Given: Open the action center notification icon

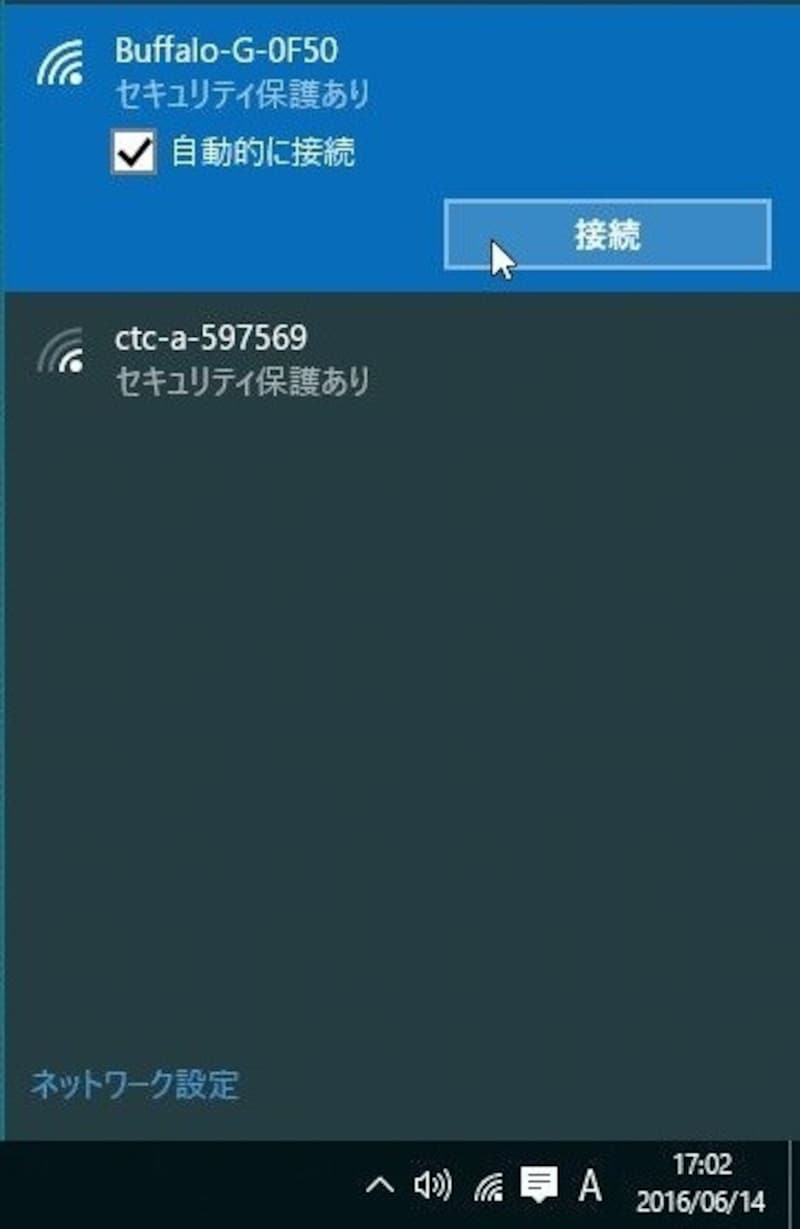Looking at the screenshot, I should click(x=539, y=1187).
